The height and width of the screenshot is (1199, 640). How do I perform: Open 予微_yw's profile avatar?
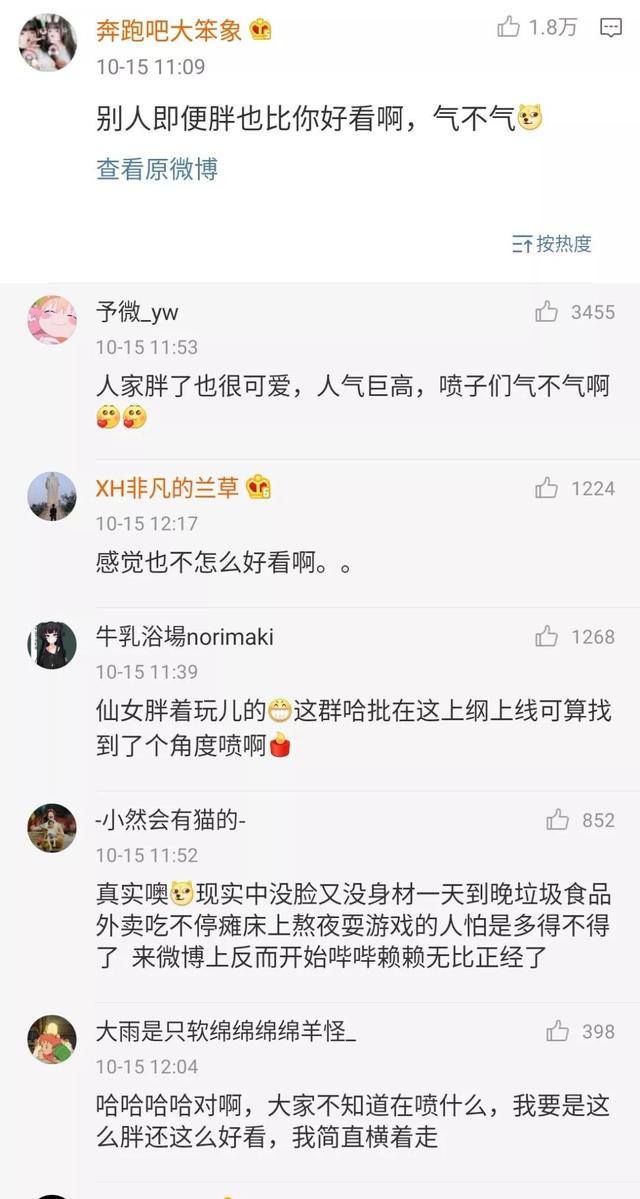(x=52, y=320)
